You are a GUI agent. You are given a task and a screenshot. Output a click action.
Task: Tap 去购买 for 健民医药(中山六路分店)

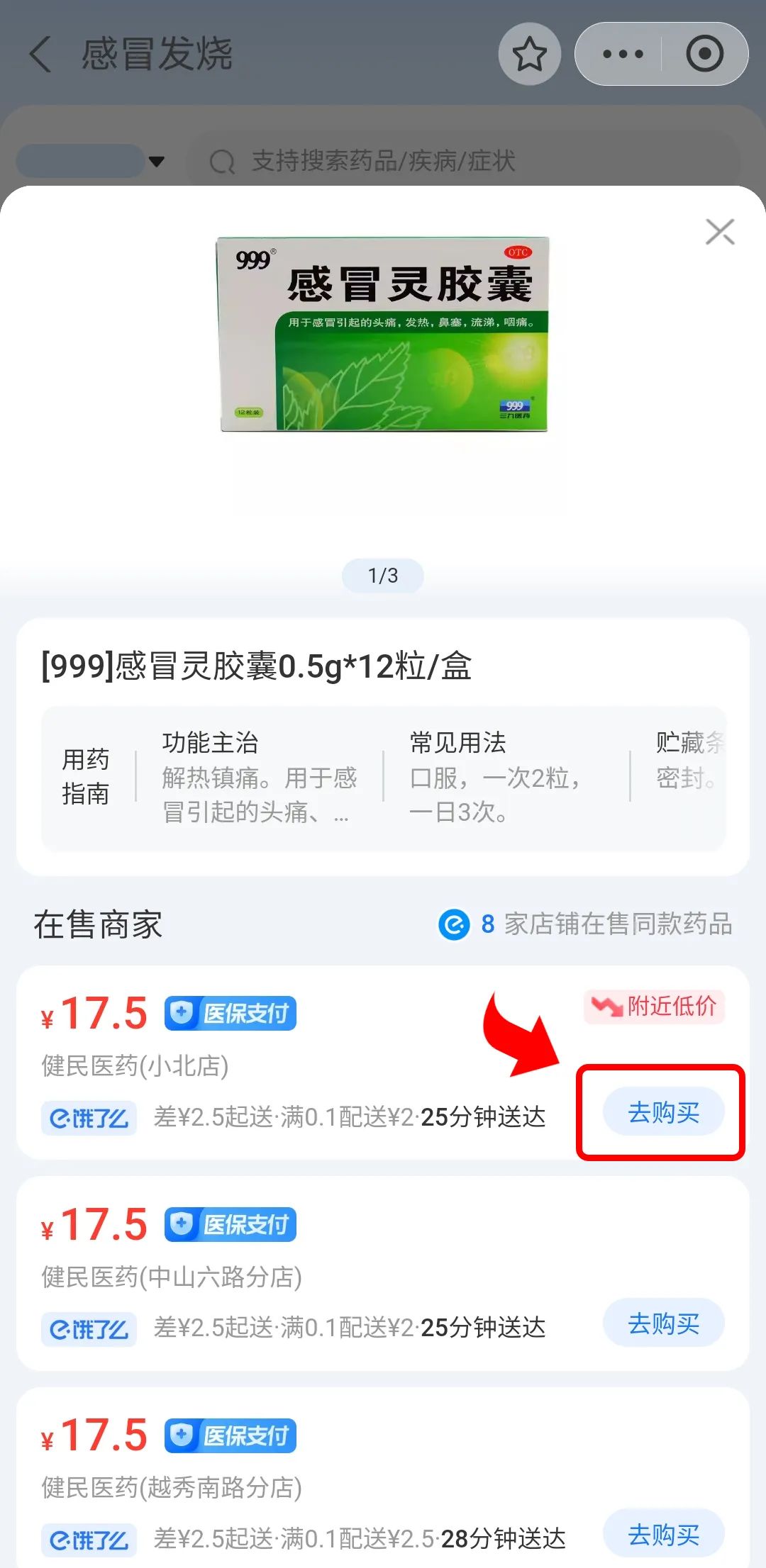pos(663,1323)
